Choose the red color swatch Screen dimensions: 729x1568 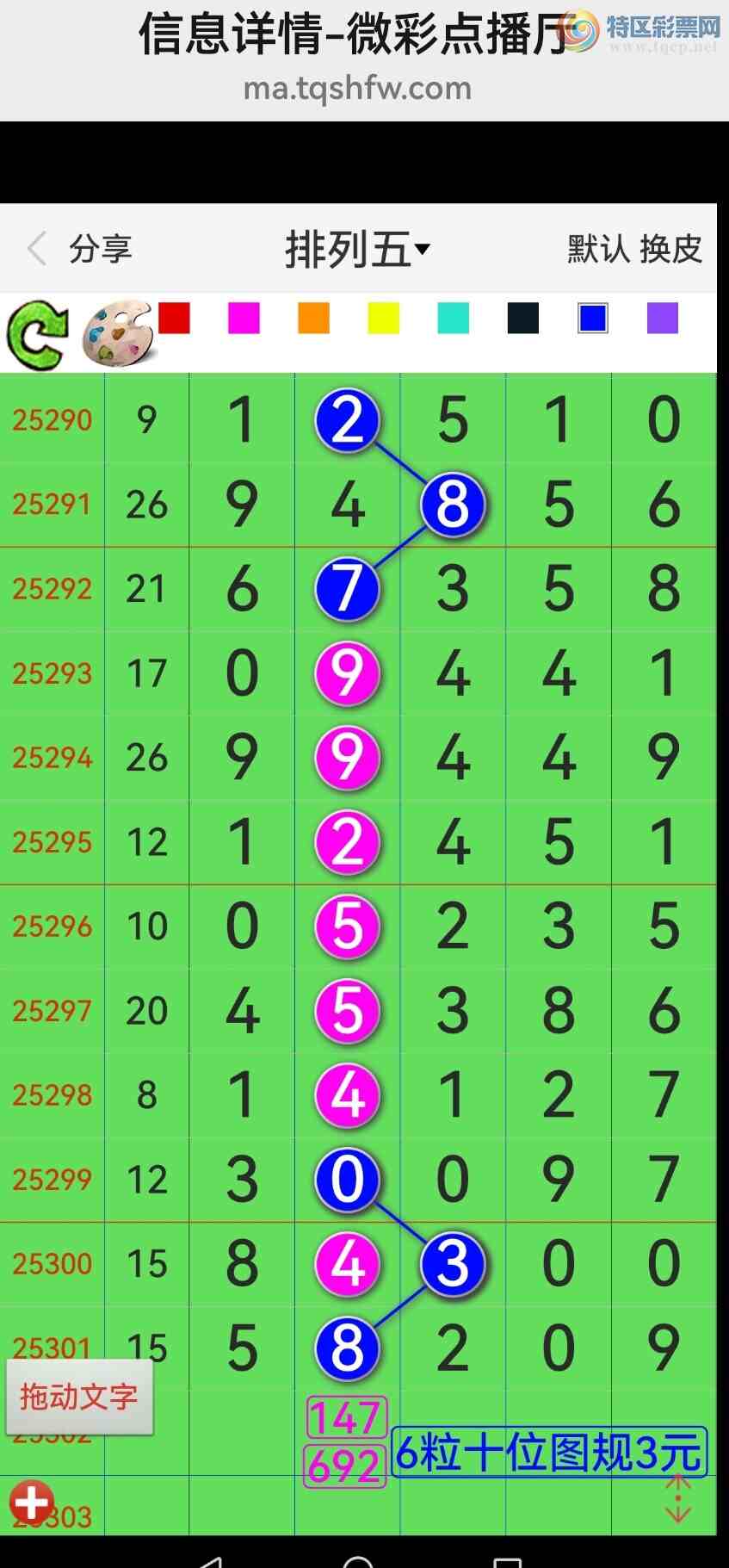click(174, 318)
